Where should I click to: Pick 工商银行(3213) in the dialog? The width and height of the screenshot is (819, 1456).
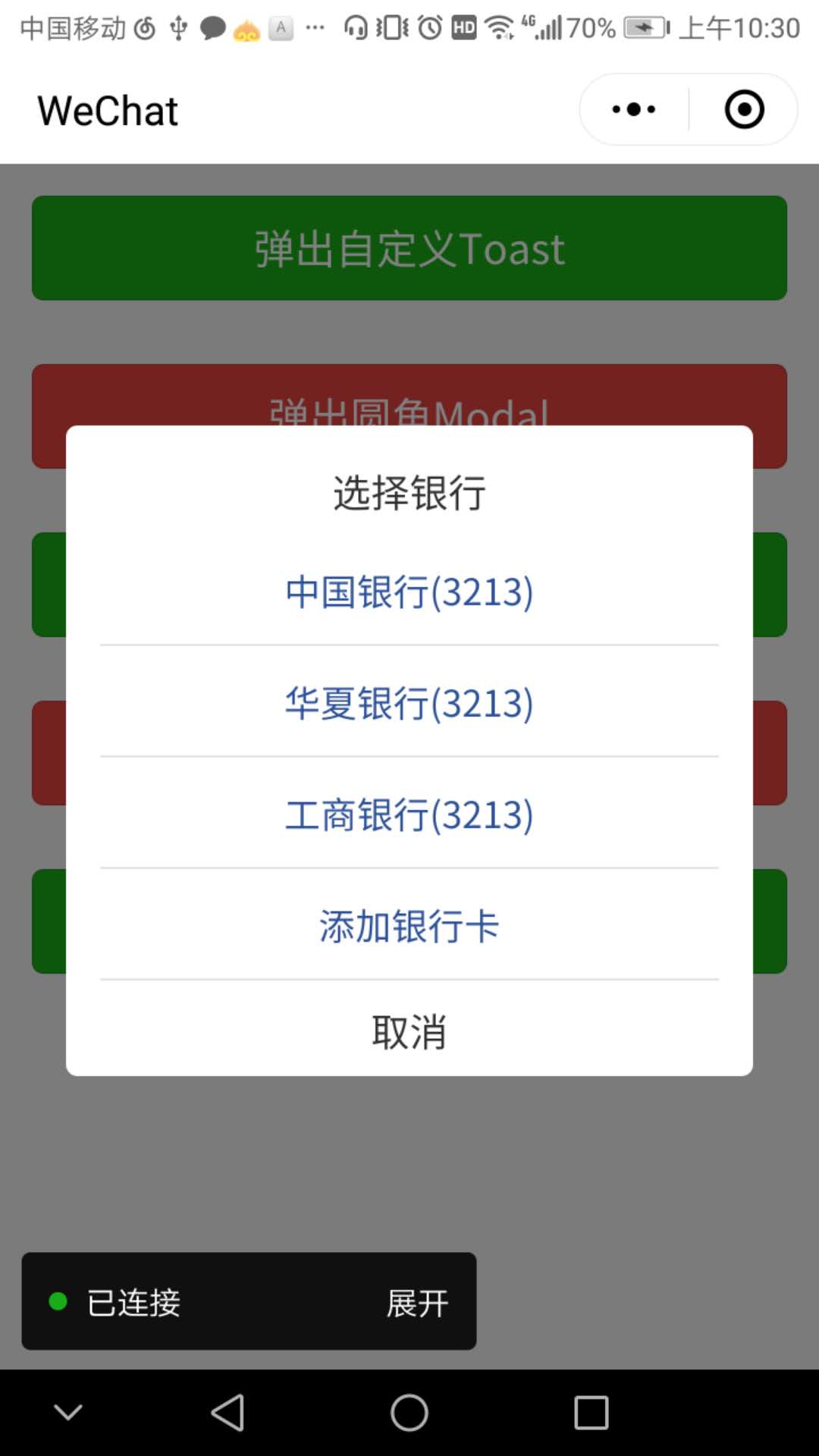pos(409,814)
